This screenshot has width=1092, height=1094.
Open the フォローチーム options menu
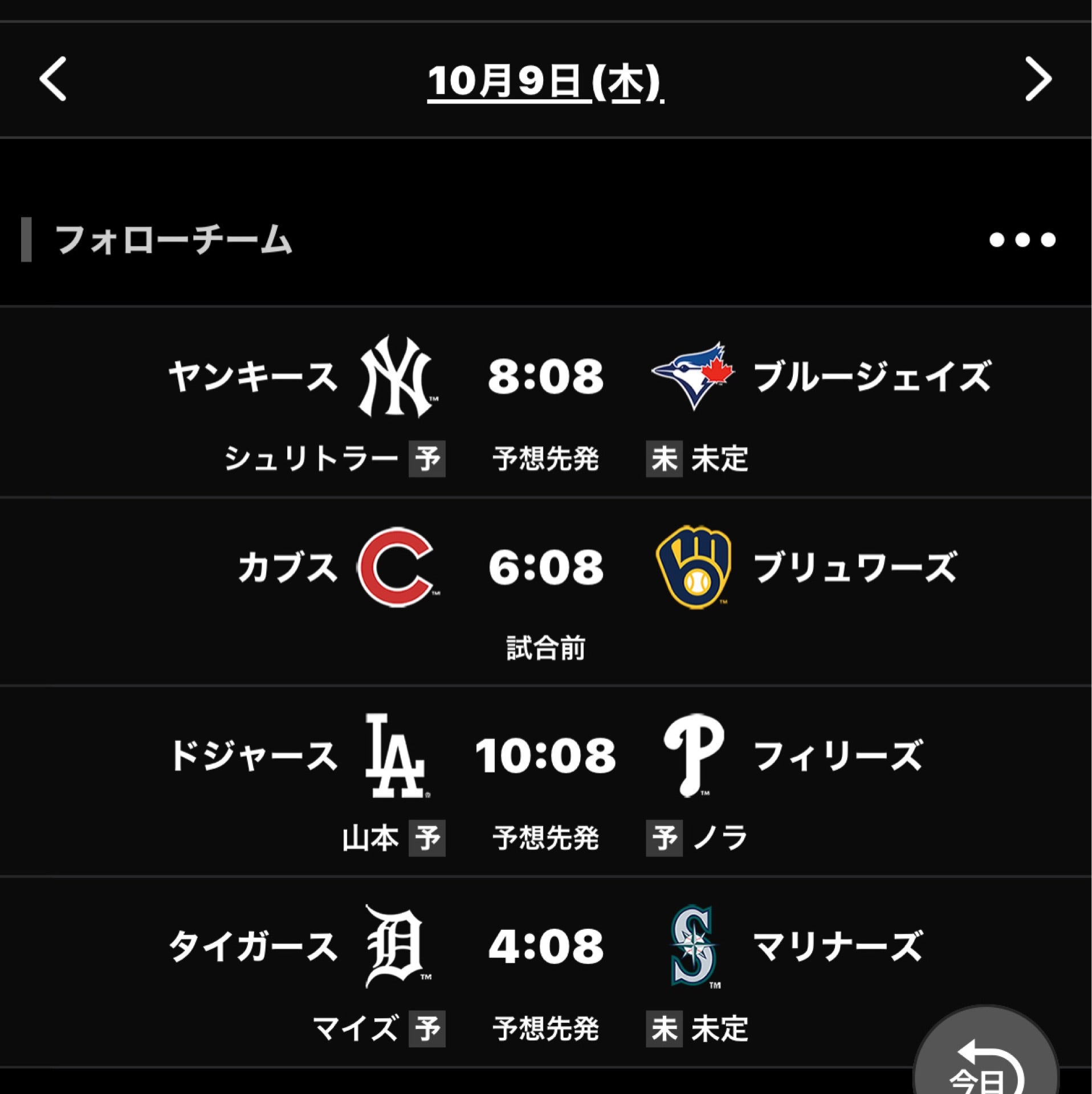[x=1022, y=240]
